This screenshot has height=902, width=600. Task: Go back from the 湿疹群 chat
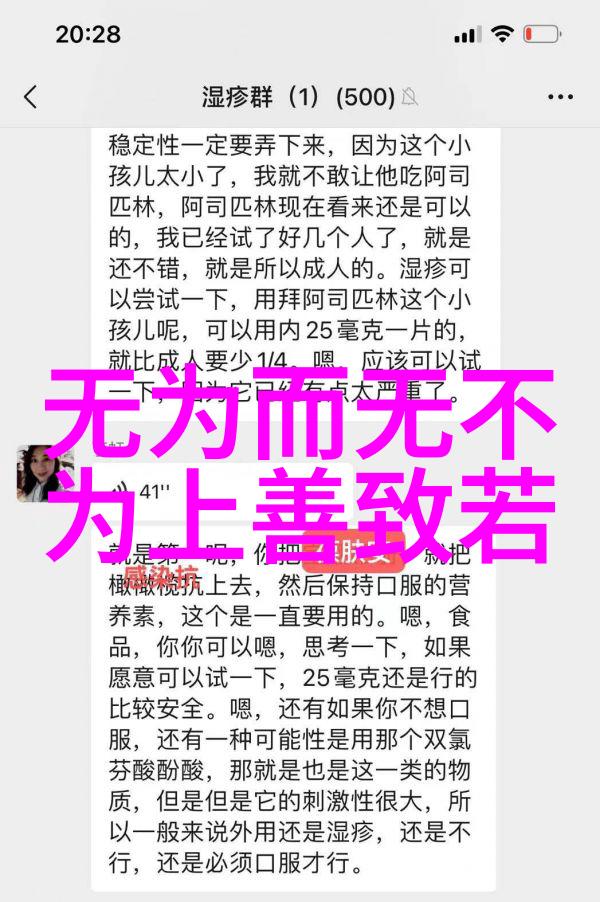point(30,97)
